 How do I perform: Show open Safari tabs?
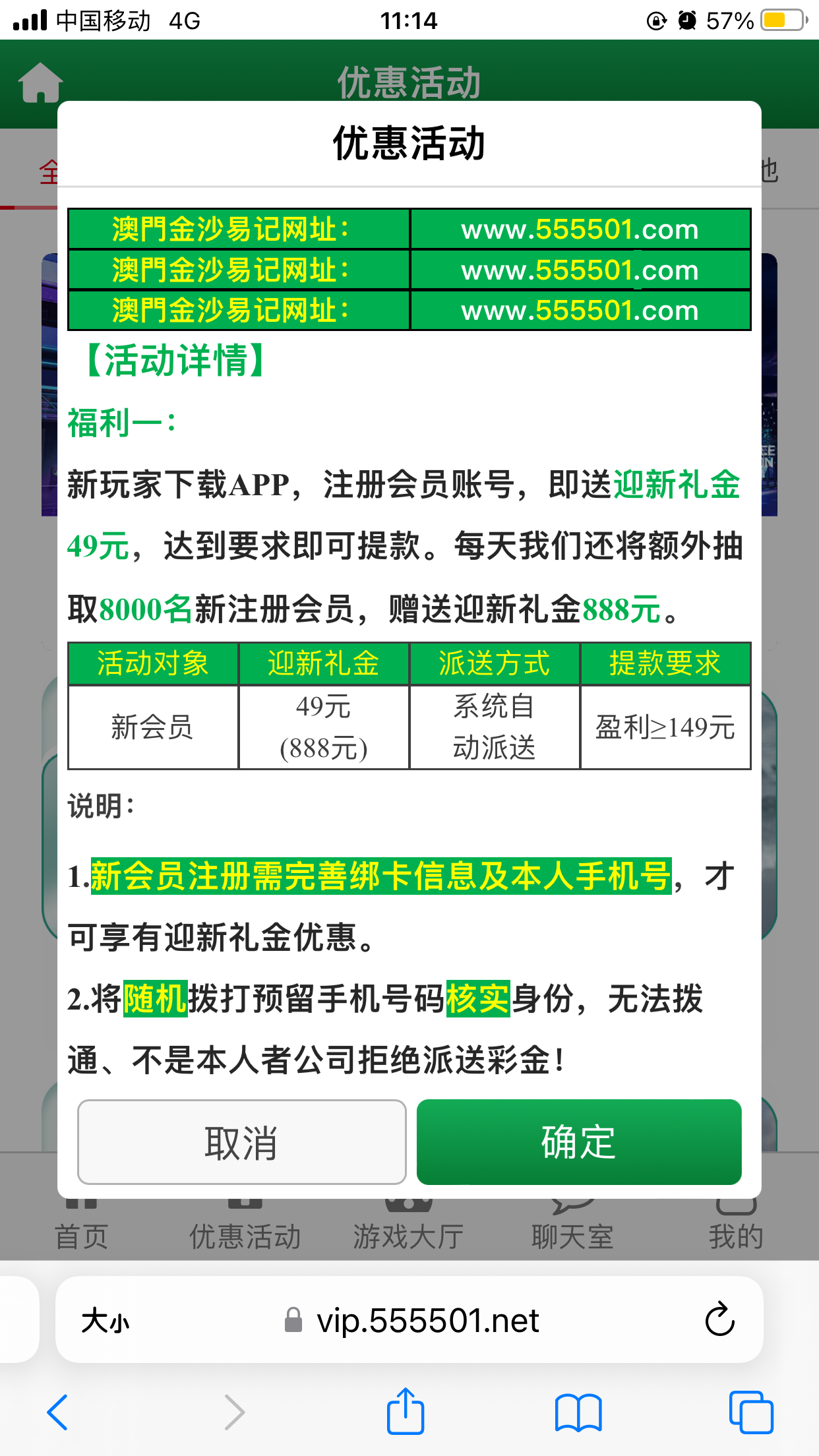click(750, 1412)
